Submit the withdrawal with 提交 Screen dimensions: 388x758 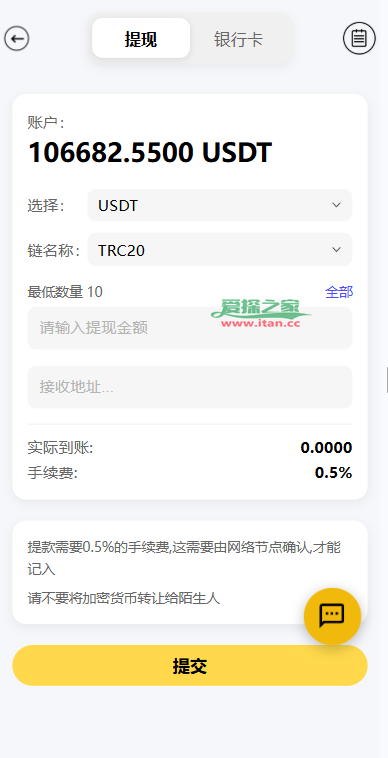pyautogui.click(x=190, y=666)
